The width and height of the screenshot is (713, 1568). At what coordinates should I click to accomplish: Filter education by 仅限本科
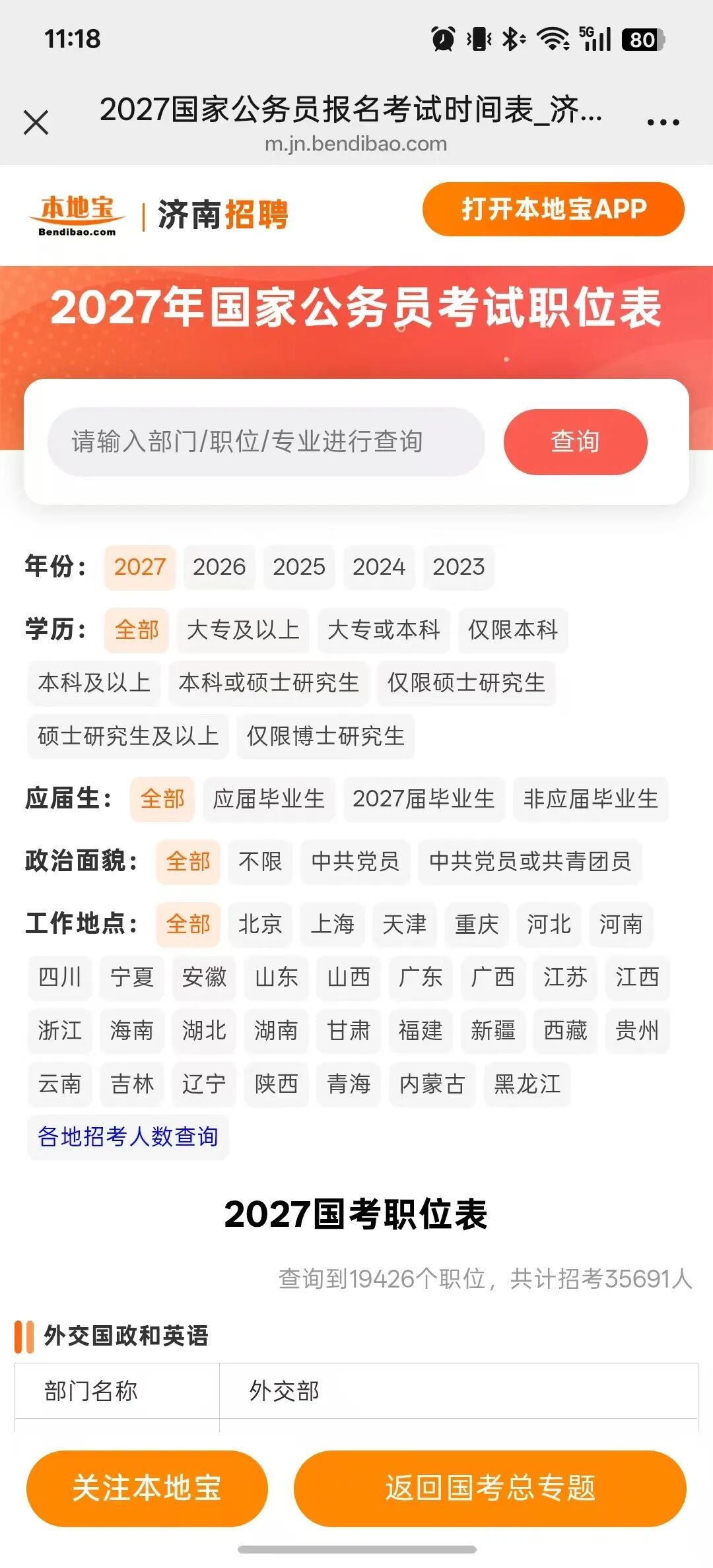pyautogui.click(x=513, y=630)
